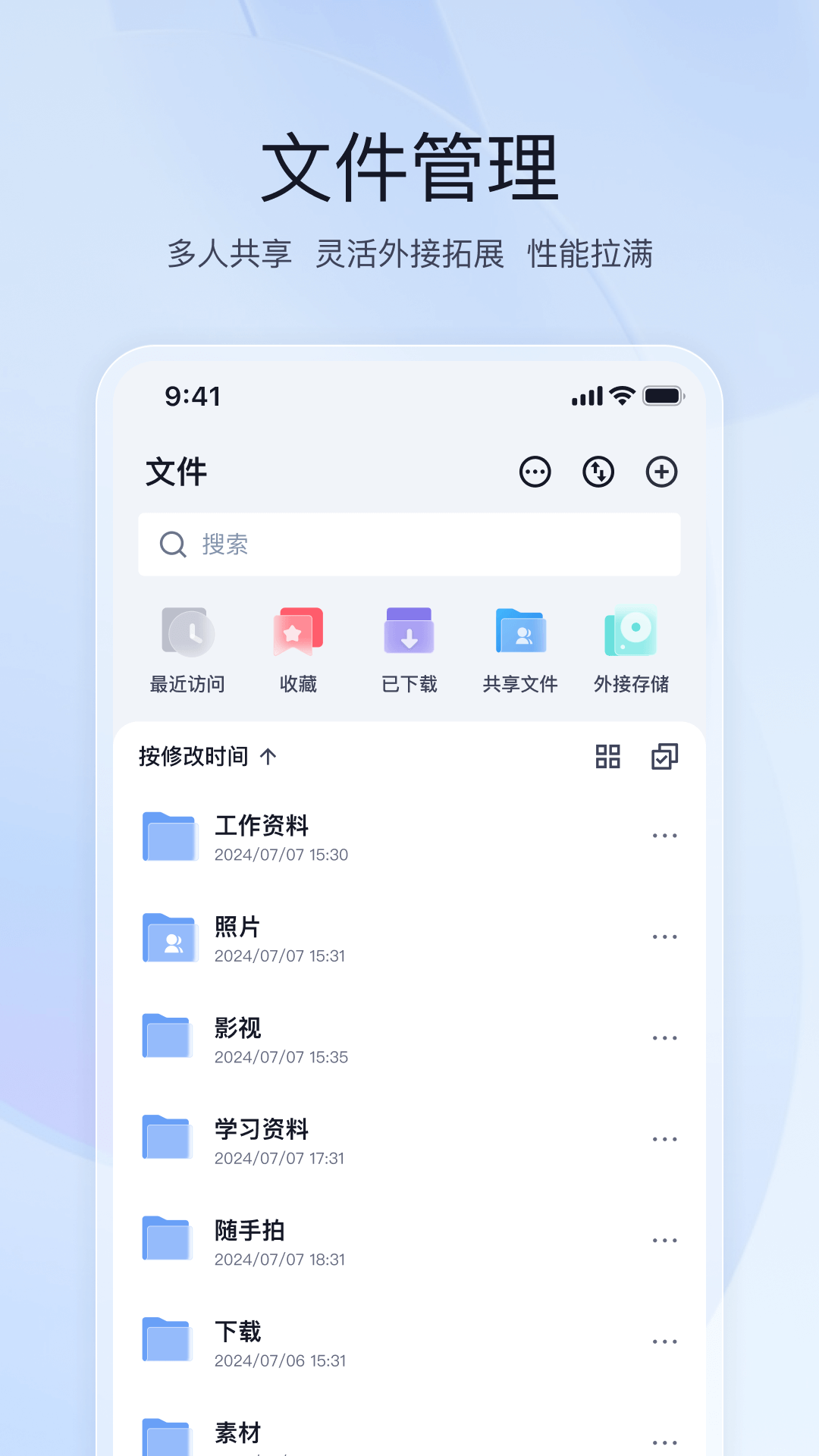Open options for the 工作资料 folder
The image size is (819, 1456).
pyautogui.click(x=665, y=835)
